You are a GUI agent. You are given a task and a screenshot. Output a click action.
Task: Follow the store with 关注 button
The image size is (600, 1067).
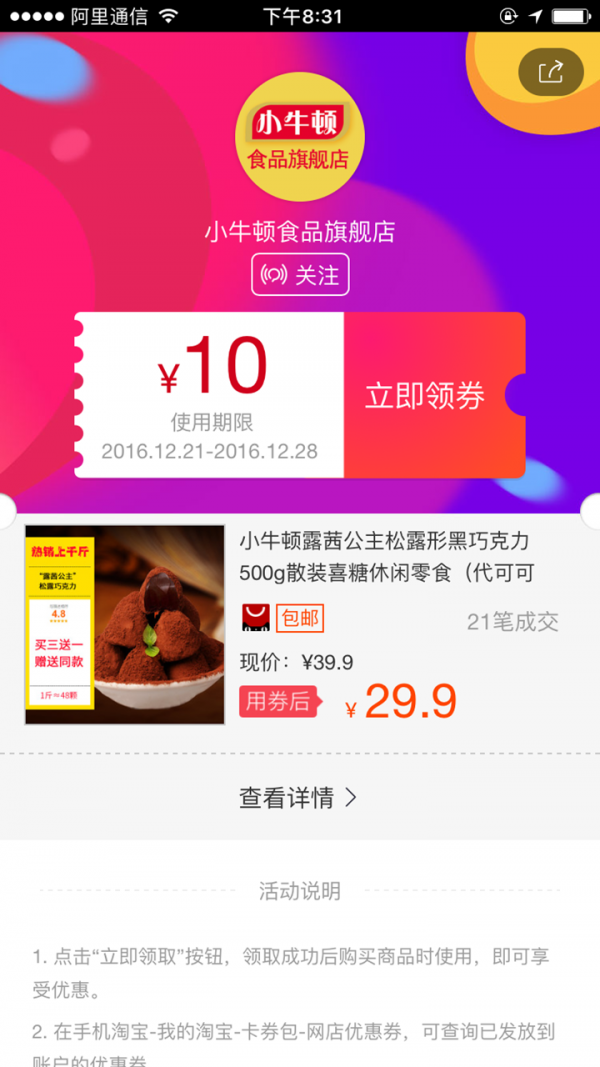coord(300,275)
